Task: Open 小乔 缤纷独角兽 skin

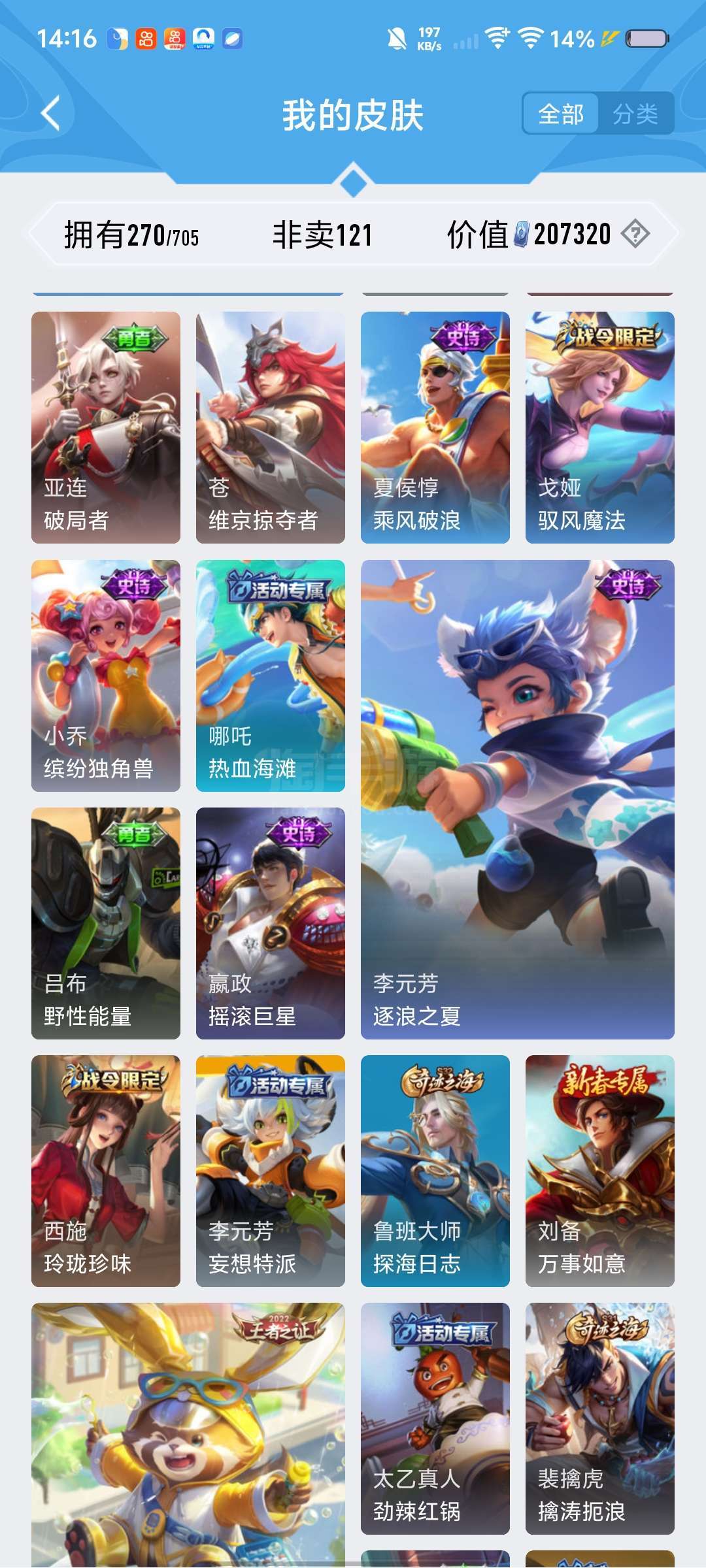Action: 106,676
